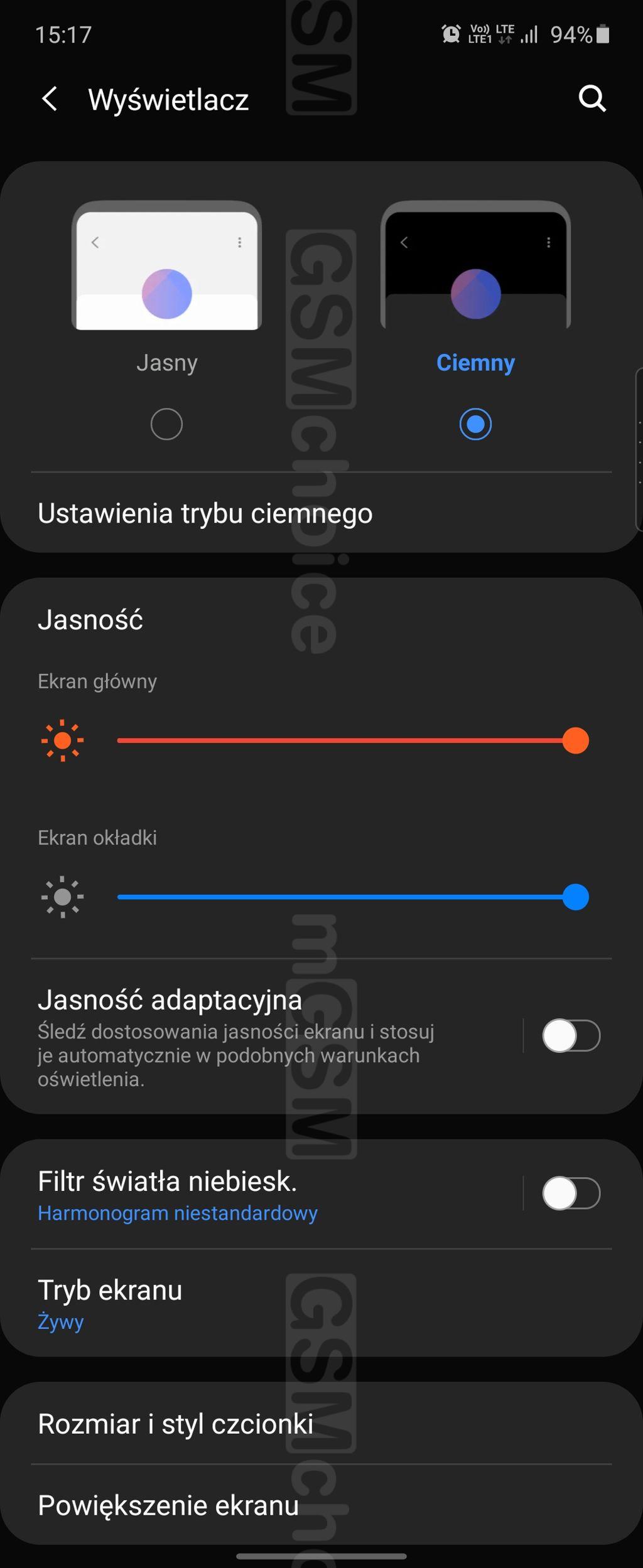Viewport: 643px width, 1568px height.
Task: Select the Jasny radio button
Action: click(x=166, y=424)
